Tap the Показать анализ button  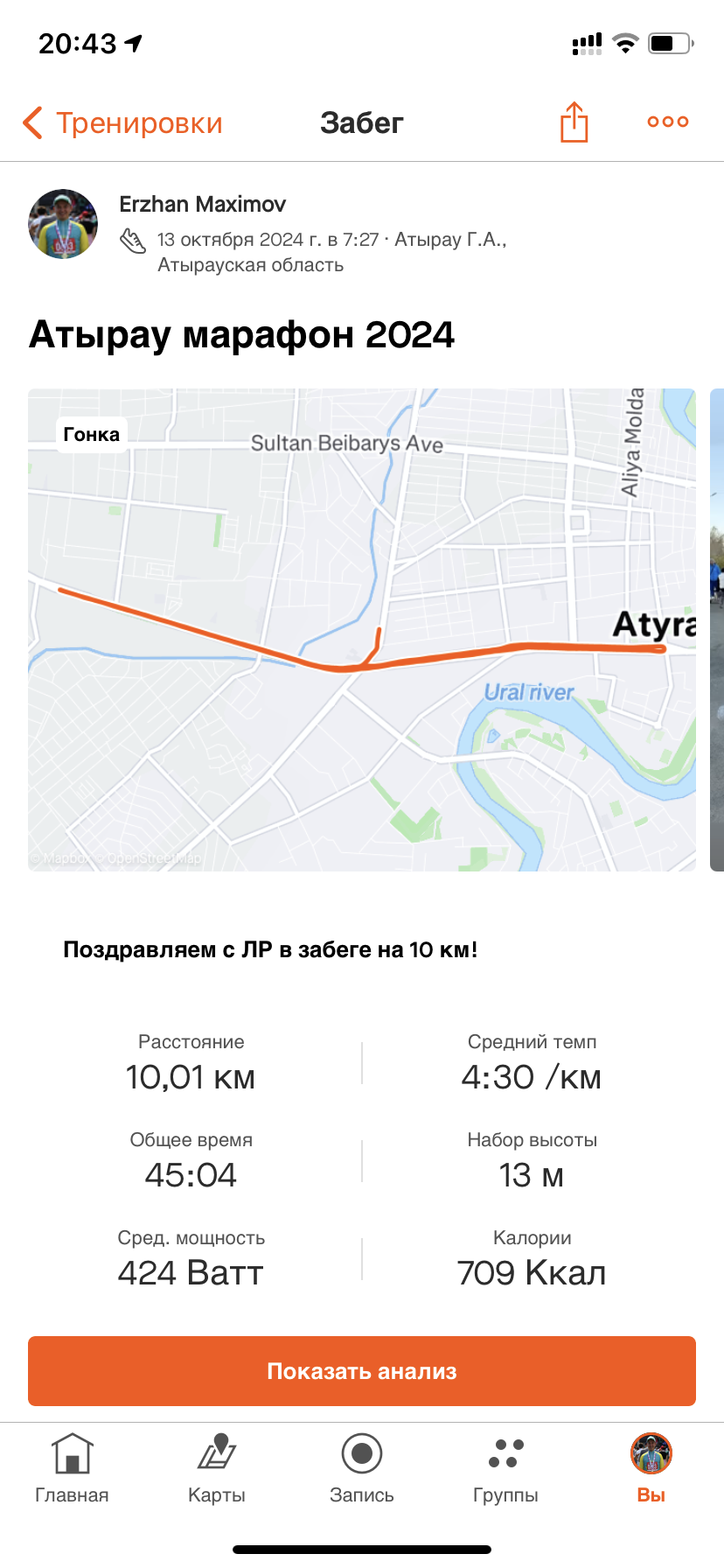coord(362,1370)
